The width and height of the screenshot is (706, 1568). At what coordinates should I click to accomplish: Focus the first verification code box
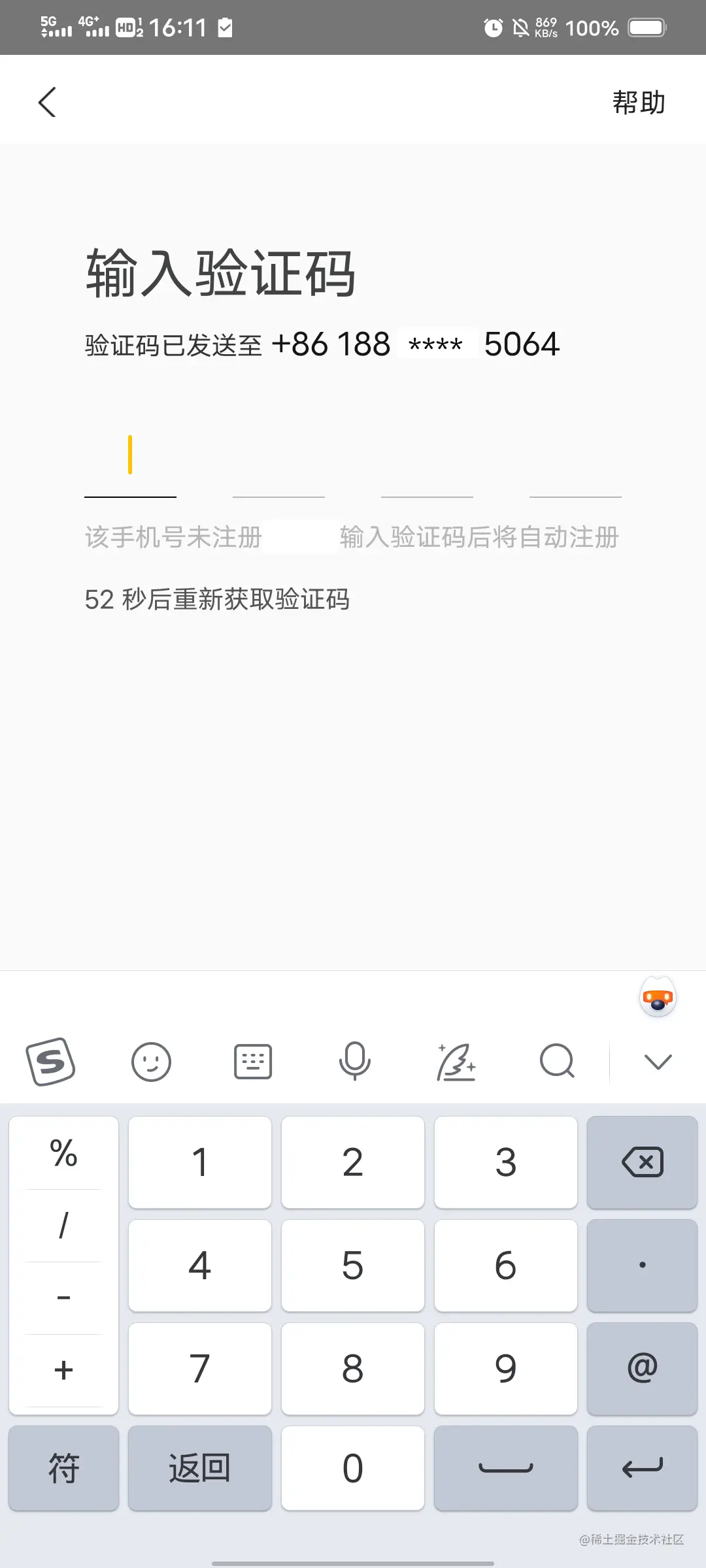tap(130, 457)
